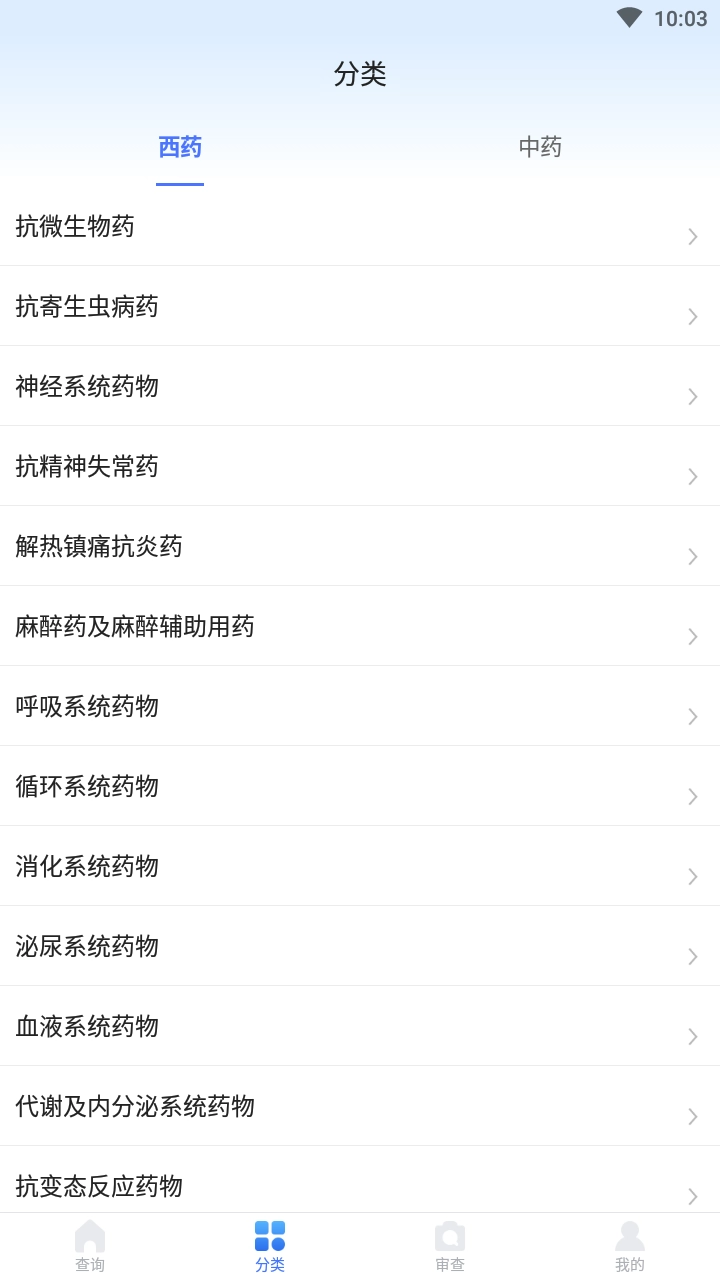Open the 我的 profile tab
720x1280 pixels.
click(x=630, y=1246)
